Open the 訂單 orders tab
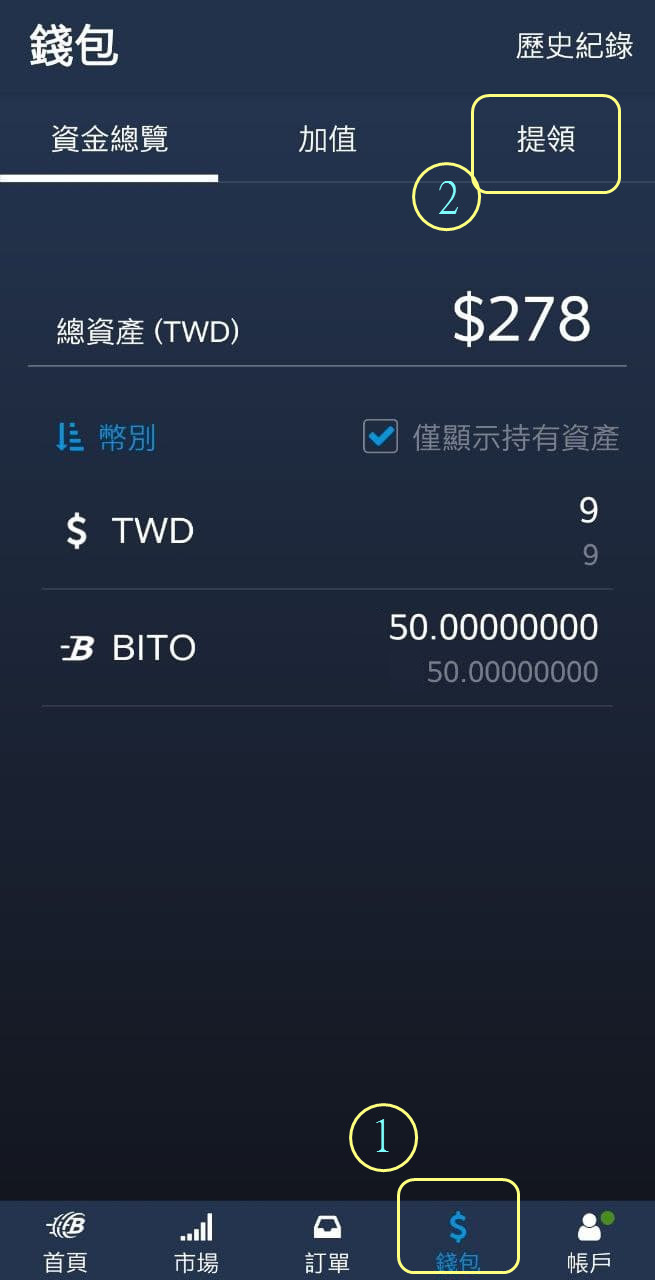The image size is (655, 1280). click(327, 1241)
